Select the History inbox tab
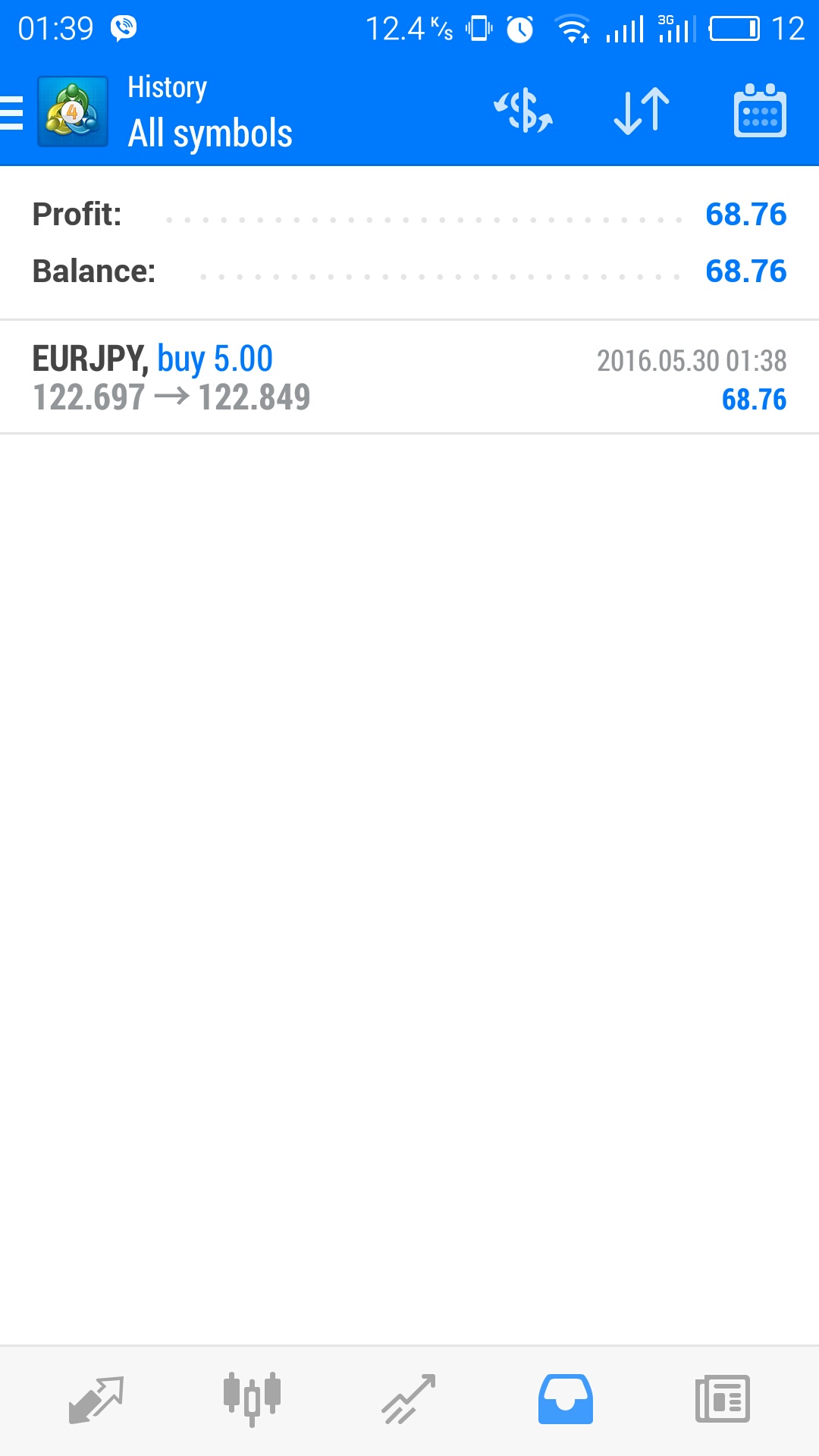819x1456 pixels. (566, 1400)
